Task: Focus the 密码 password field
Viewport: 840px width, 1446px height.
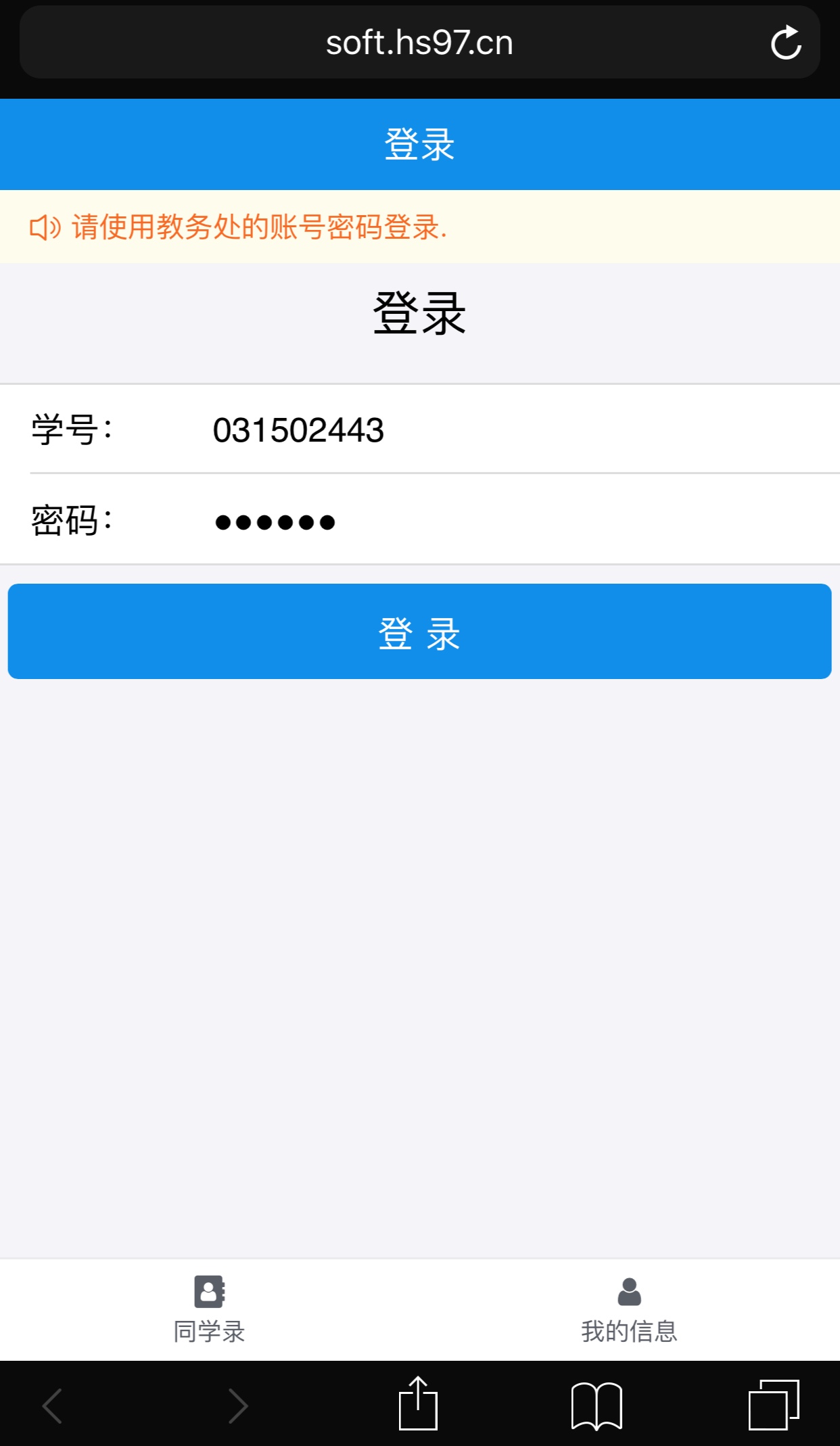Action: (x=473, y=521)
